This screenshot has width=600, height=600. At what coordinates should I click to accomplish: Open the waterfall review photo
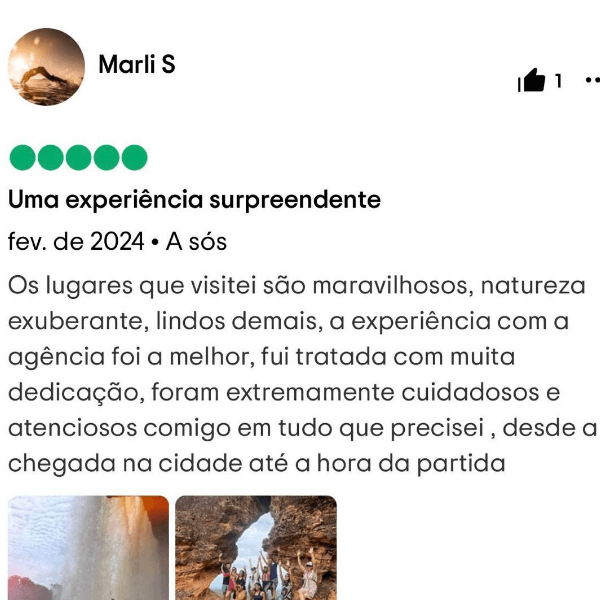tap(88, 548)
